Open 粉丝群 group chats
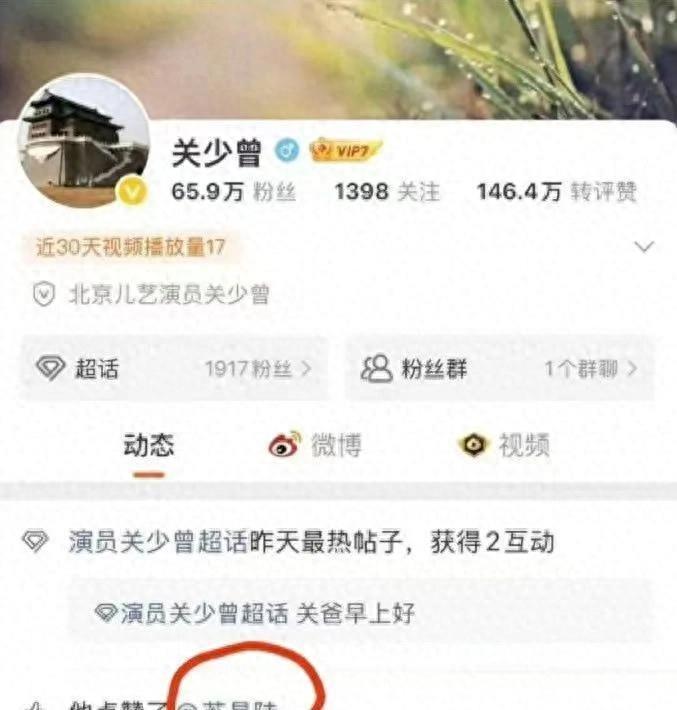 [500, 369]
